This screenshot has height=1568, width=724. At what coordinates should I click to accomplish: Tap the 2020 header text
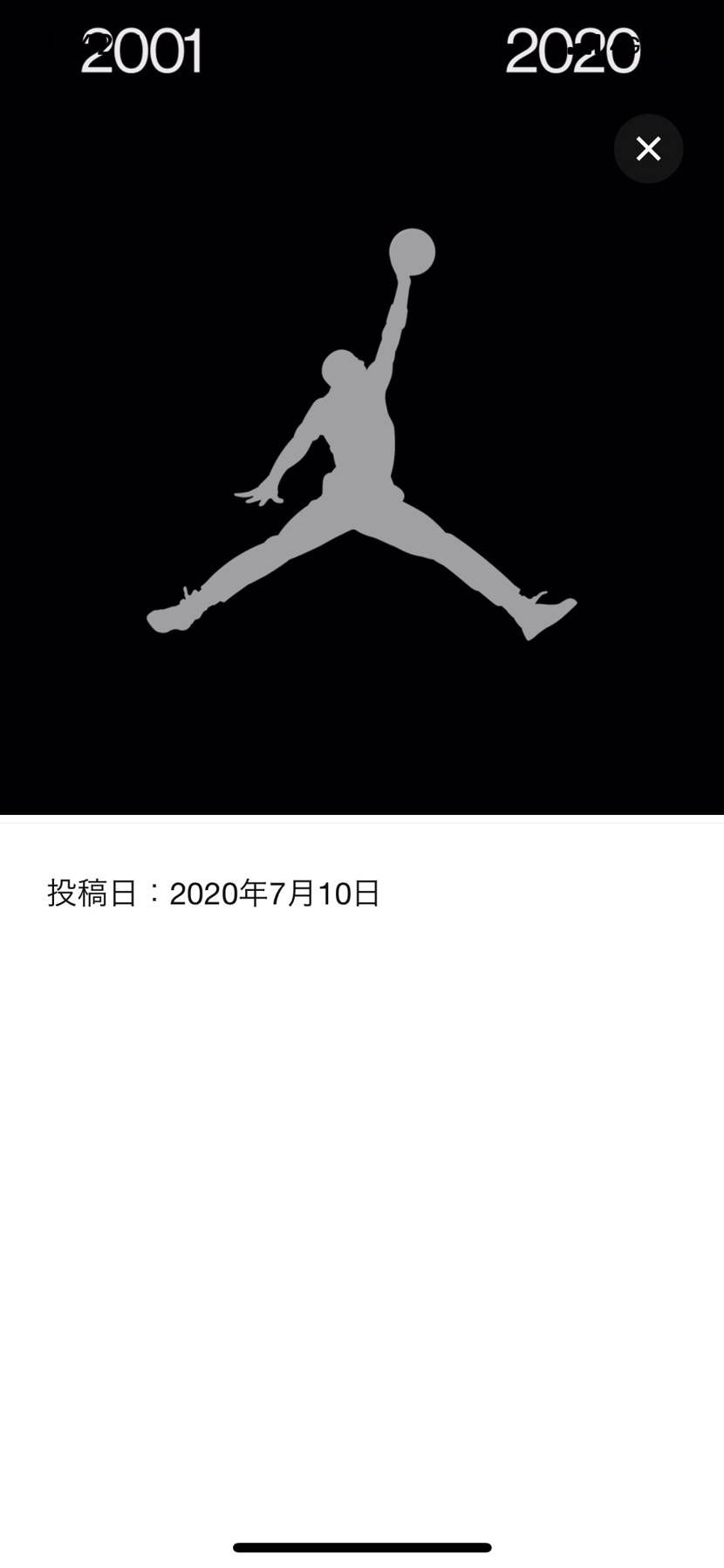pos(571,50)
